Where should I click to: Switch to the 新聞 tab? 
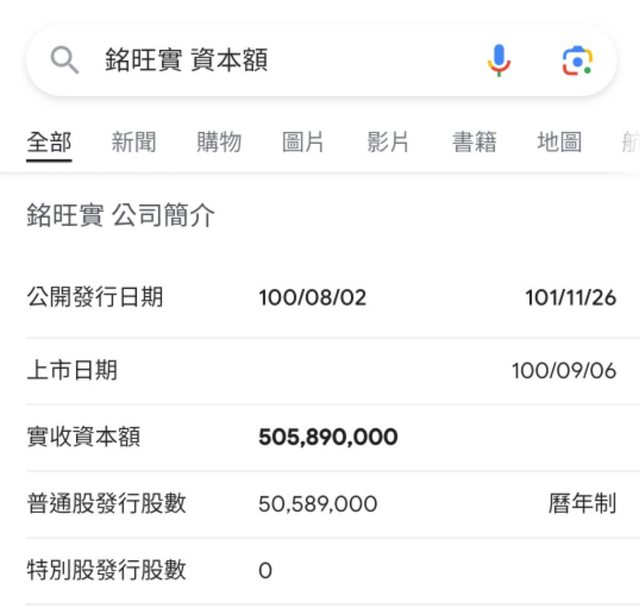(x=134, y=142)
